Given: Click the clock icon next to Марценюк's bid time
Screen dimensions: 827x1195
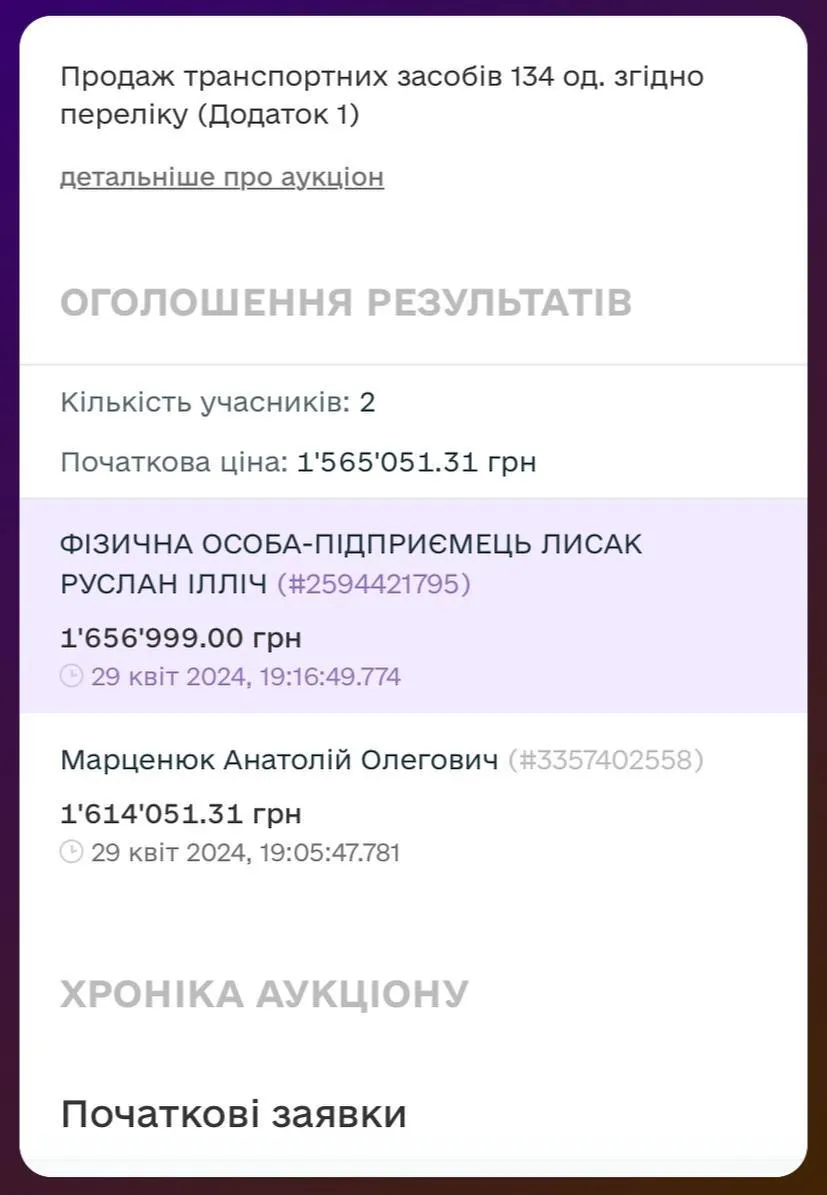Looking at the screenshot, I should (x=70, y=852).
